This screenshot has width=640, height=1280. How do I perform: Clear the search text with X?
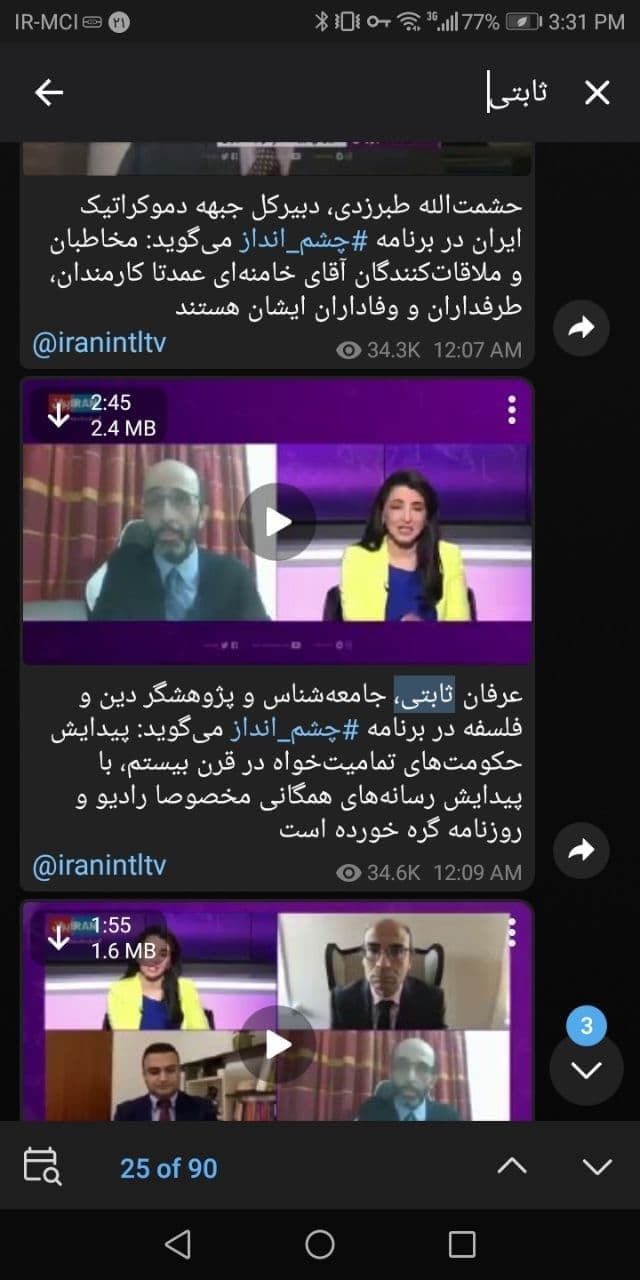click(x=597, y=93)
